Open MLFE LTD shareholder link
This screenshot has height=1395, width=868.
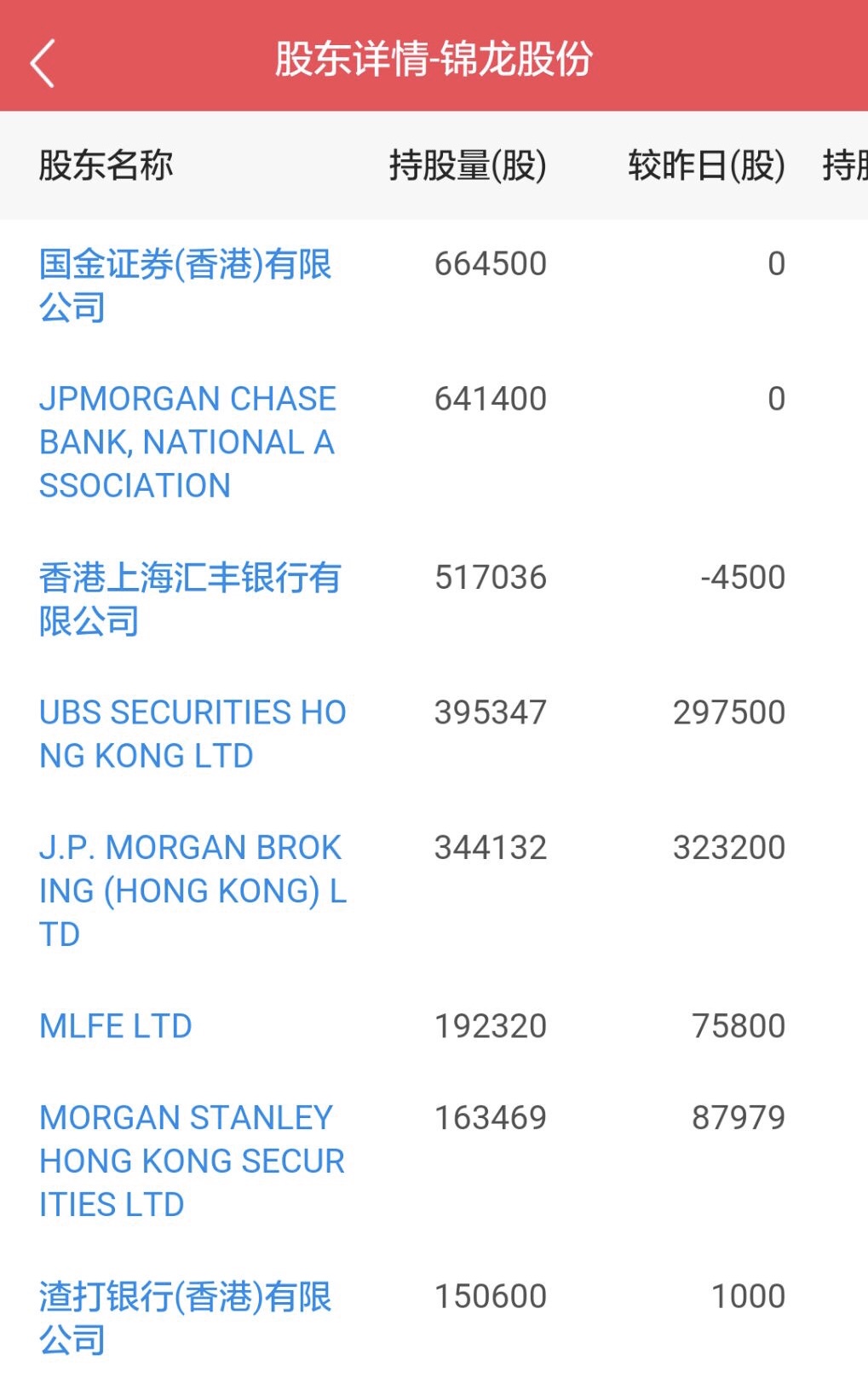116,1026
